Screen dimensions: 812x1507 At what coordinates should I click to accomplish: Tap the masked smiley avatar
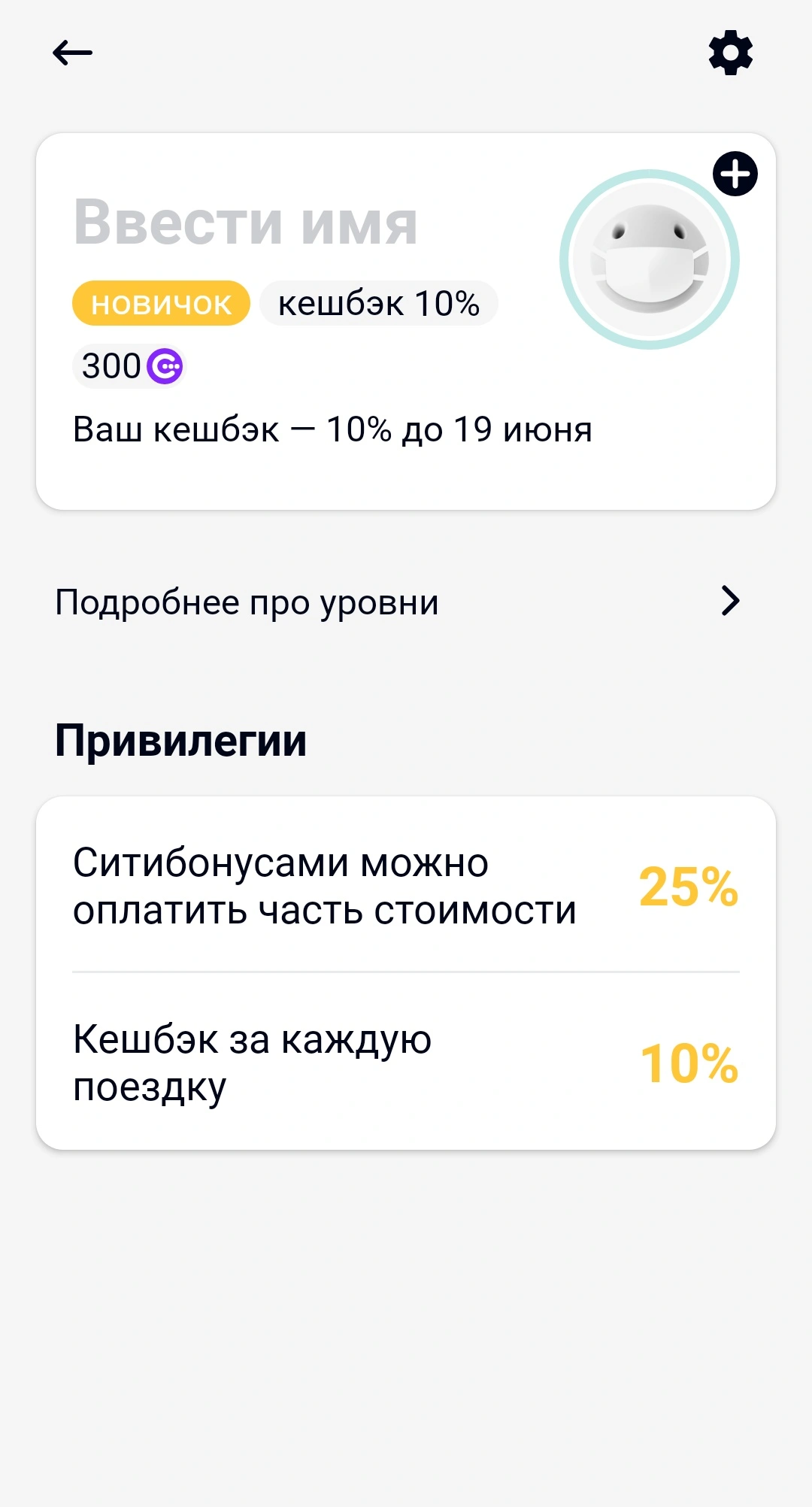coord(650,259)
